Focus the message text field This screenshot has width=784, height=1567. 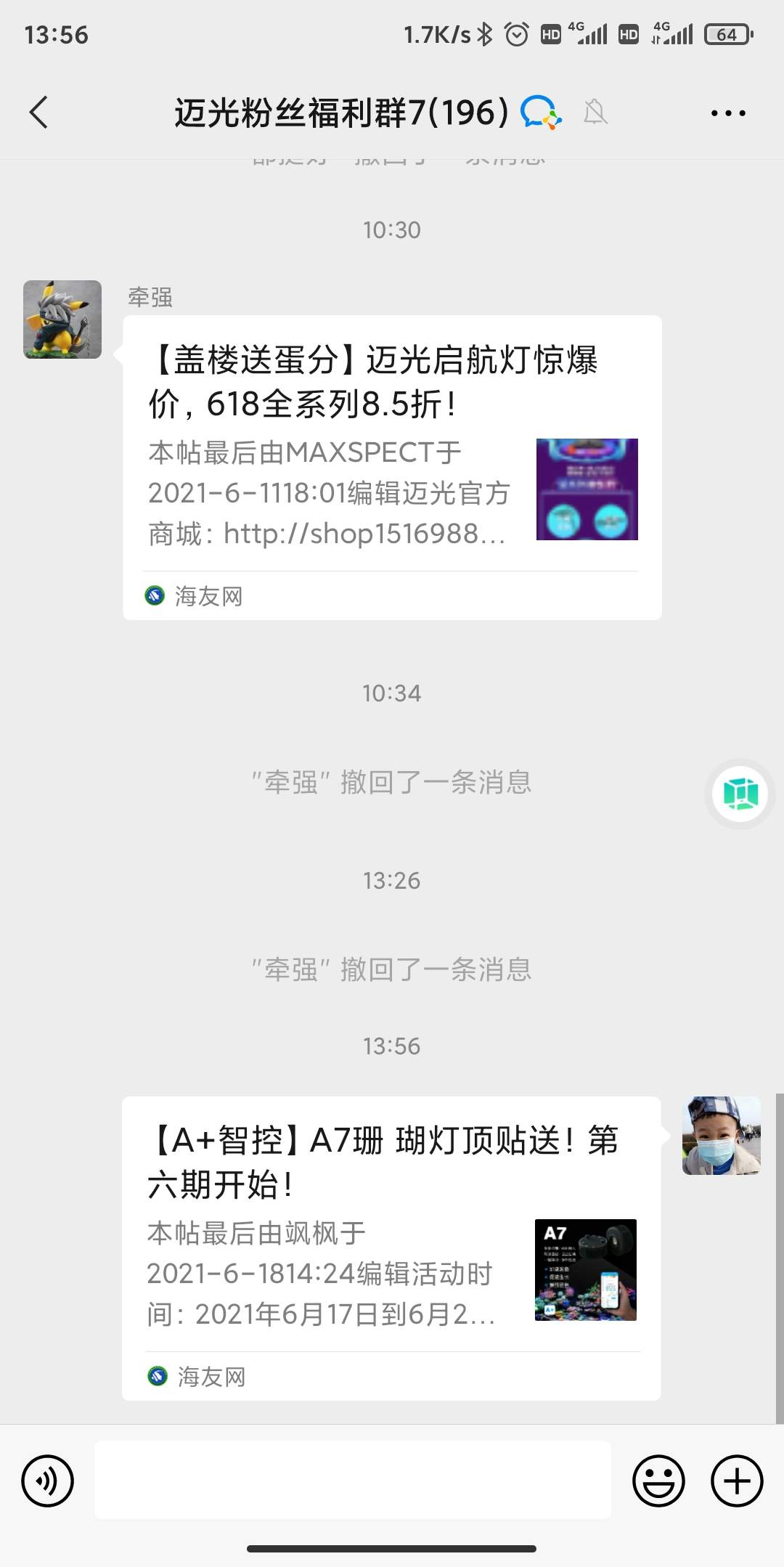353,1481
